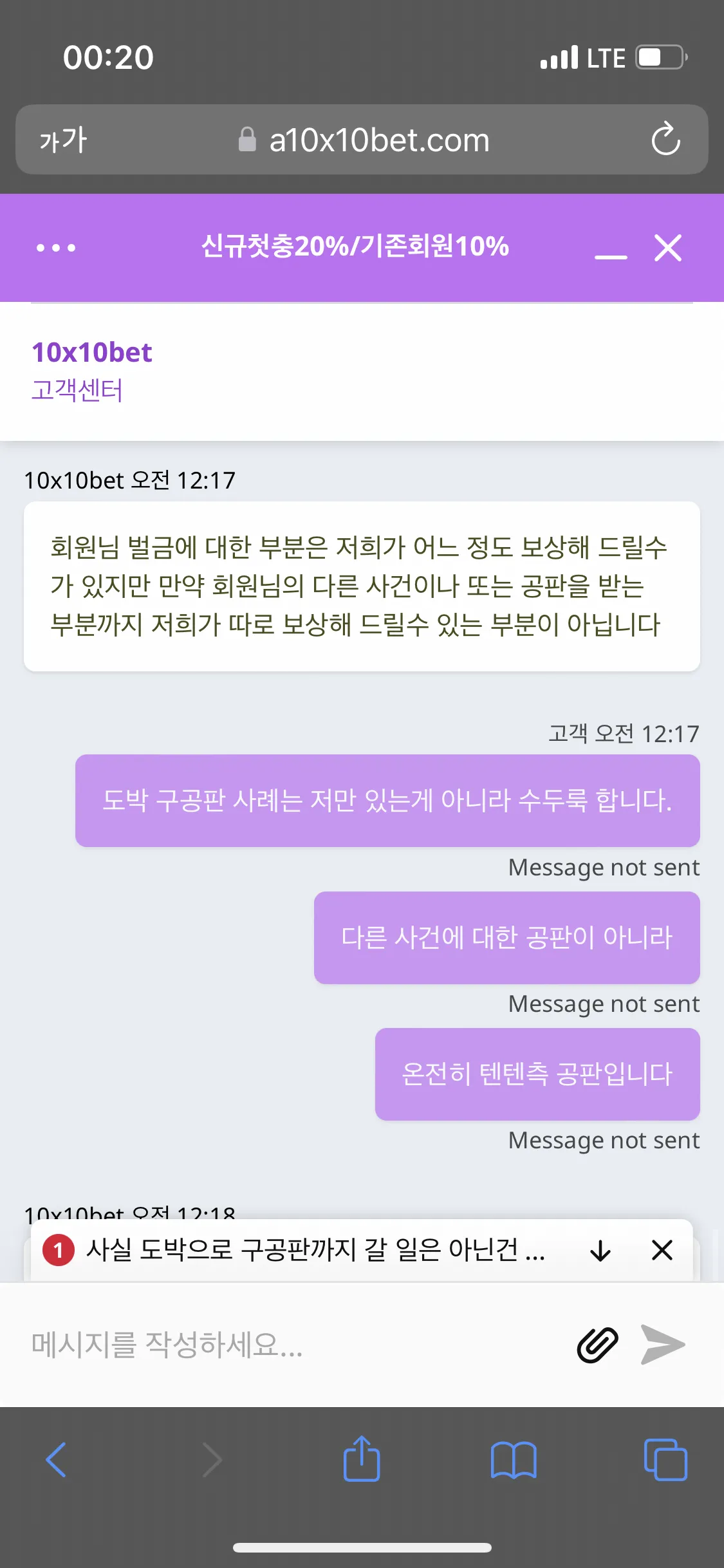Close the chat window

(x=668, y=248)
